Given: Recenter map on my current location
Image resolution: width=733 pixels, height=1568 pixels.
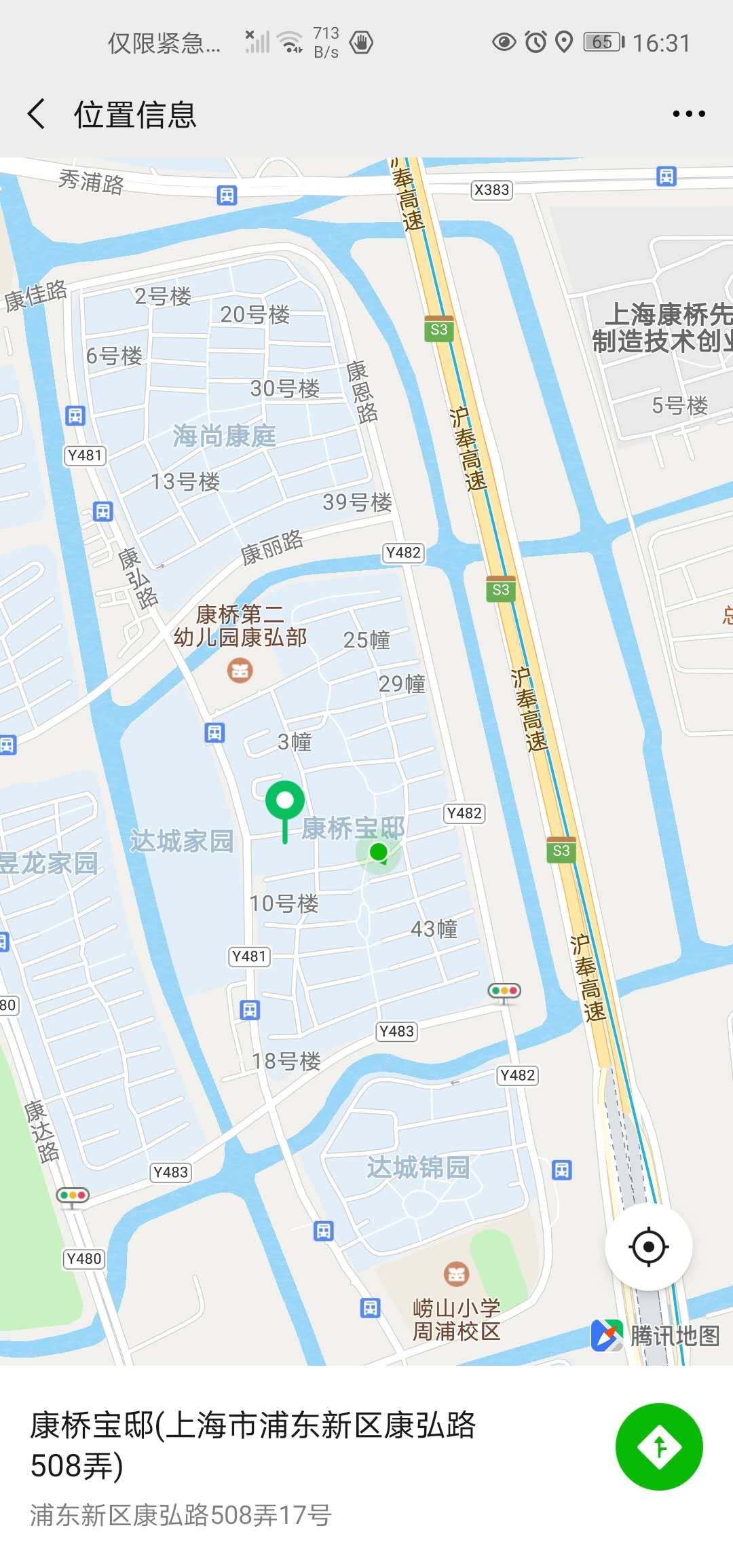Looking at the screenshot, I should point(648,1247).
